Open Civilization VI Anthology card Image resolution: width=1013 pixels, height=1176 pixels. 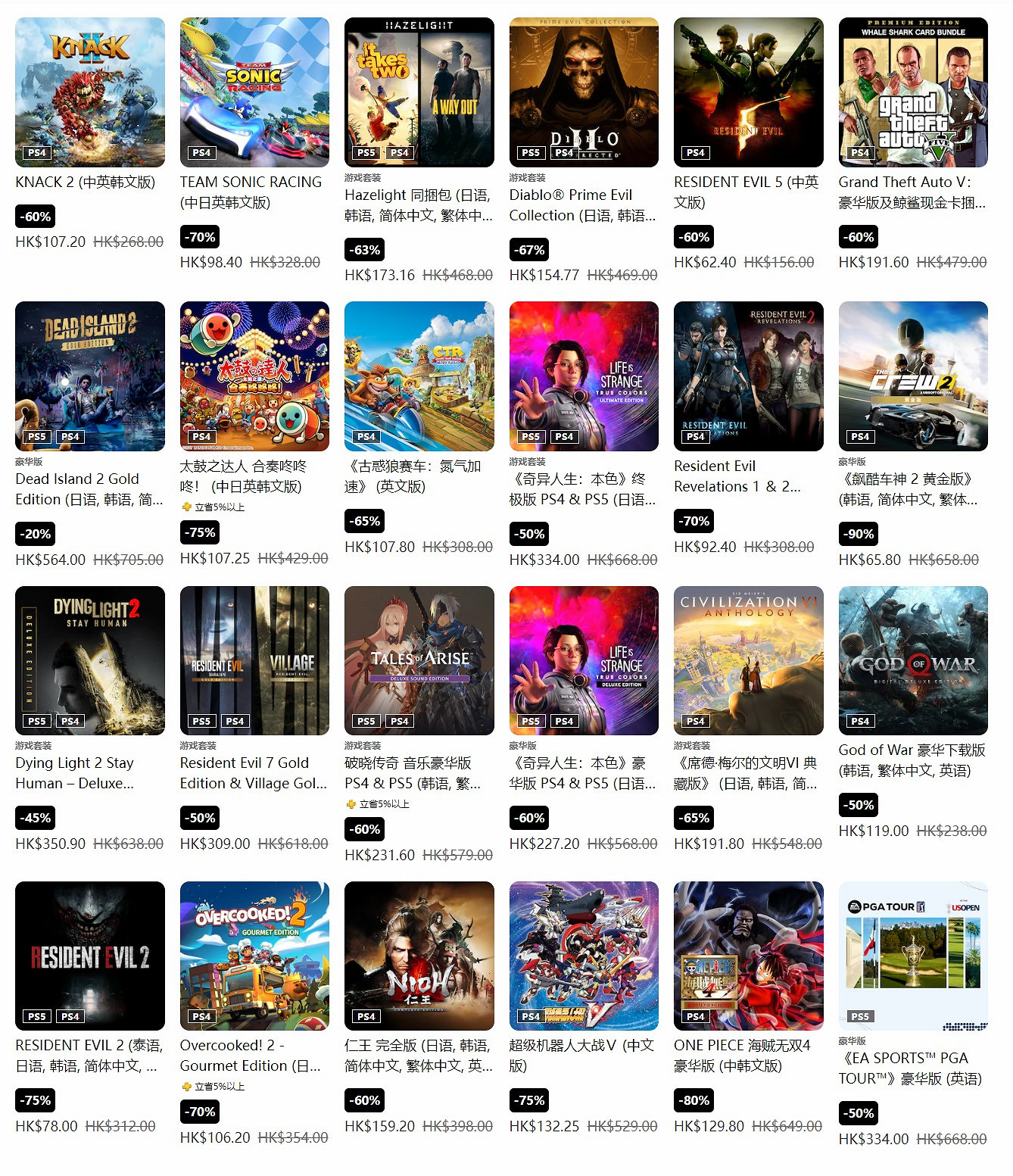pos(748,660)
